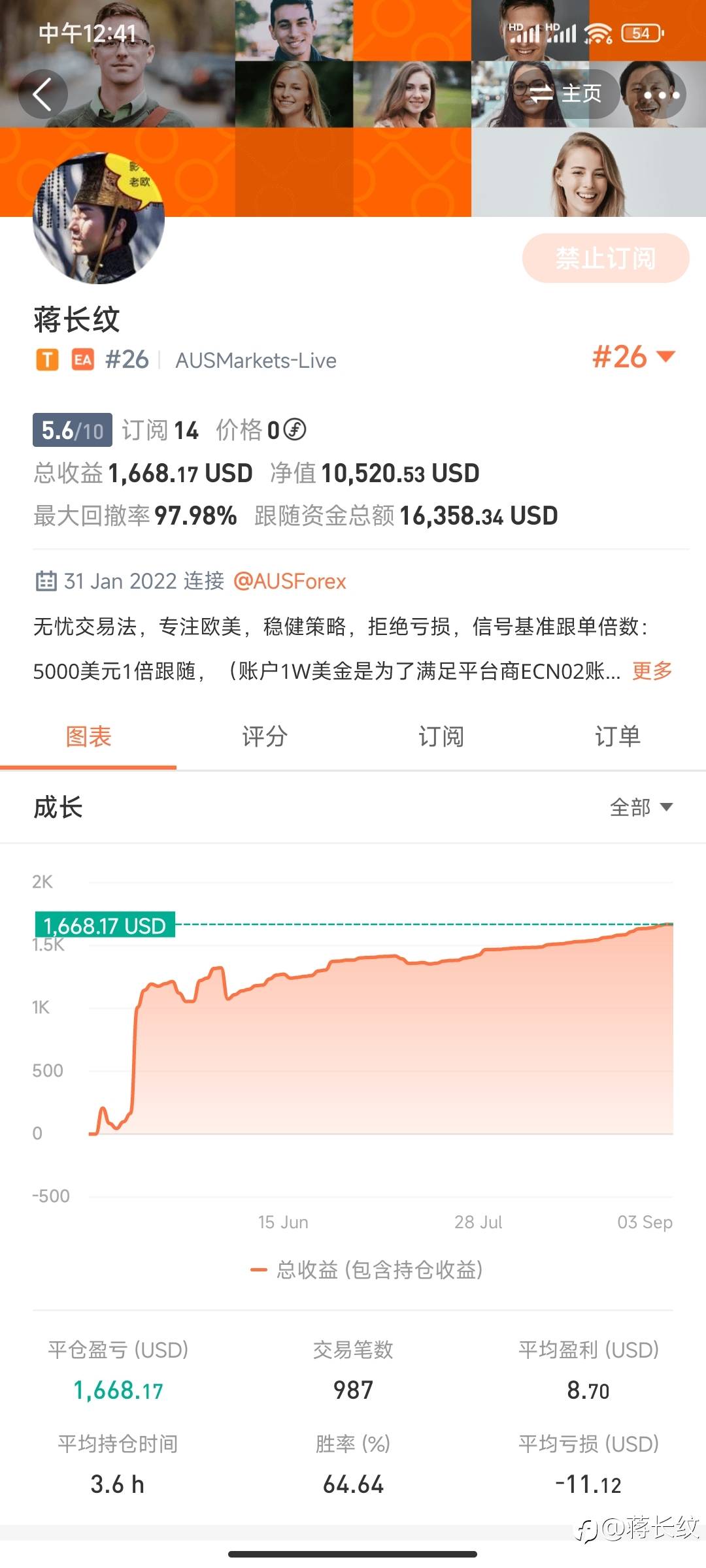Select the 图表 tab

tap(88, 736)
